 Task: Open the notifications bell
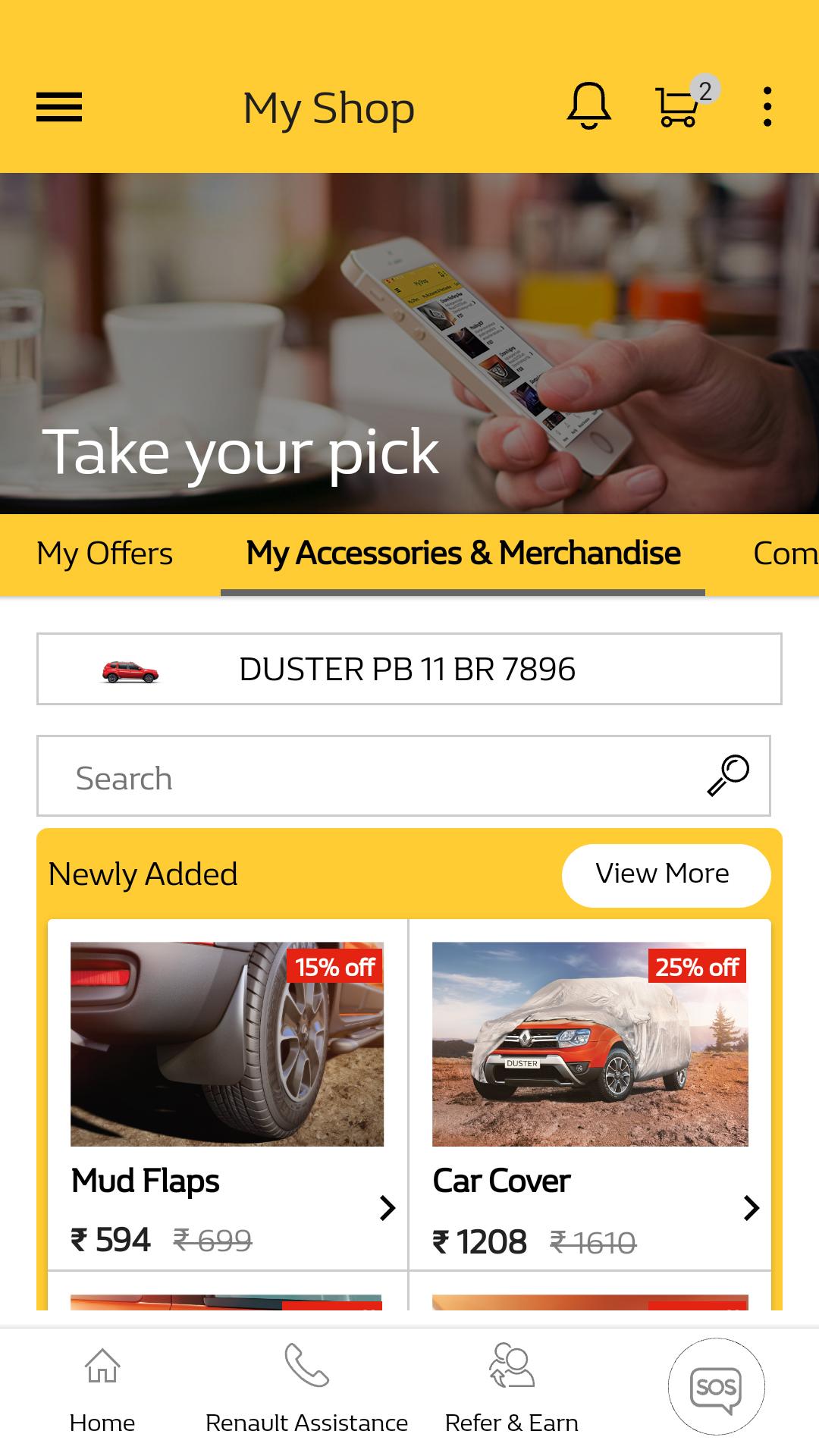click(588, 106)
